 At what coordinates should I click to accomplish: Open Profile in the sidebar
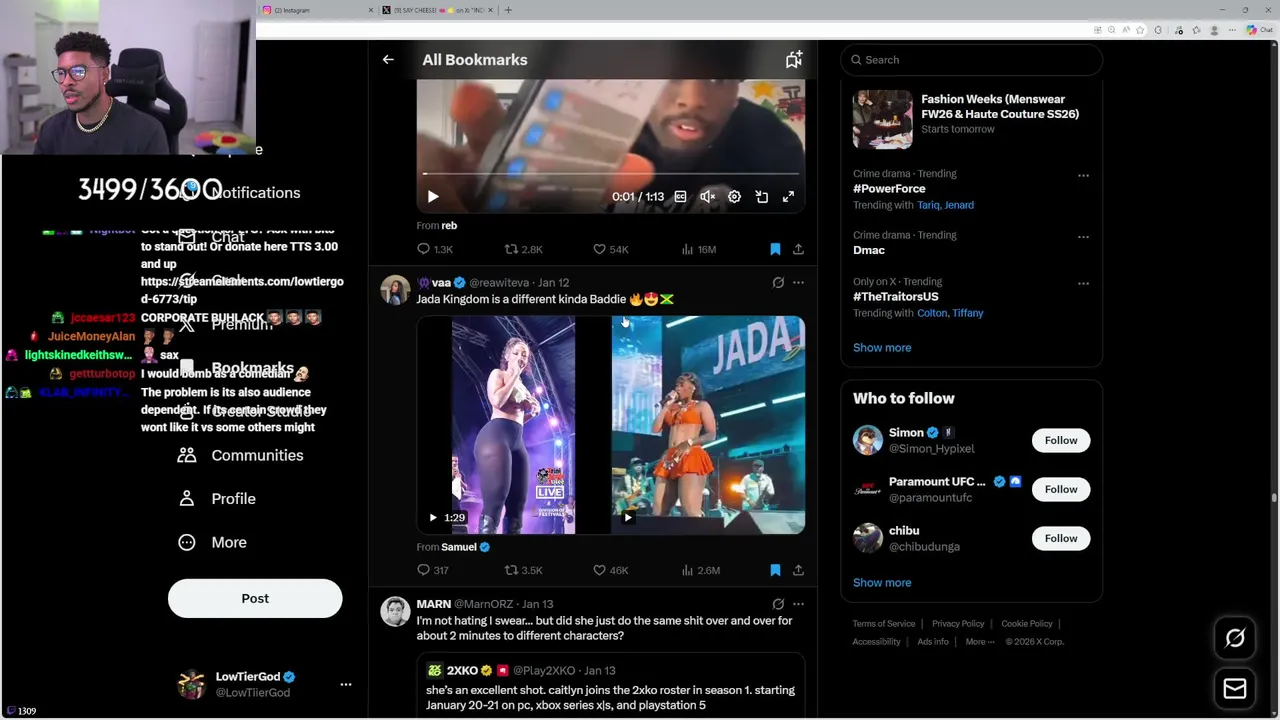[x=232, y=498]
